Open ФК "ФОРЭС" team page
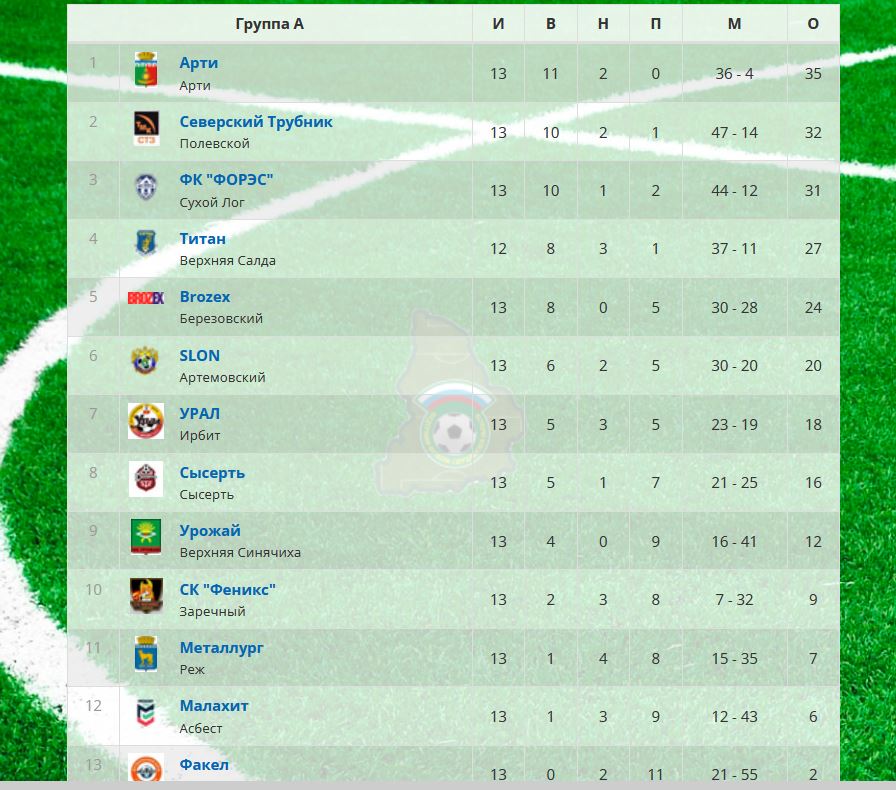The image size is (896, 790). point(226,180)
